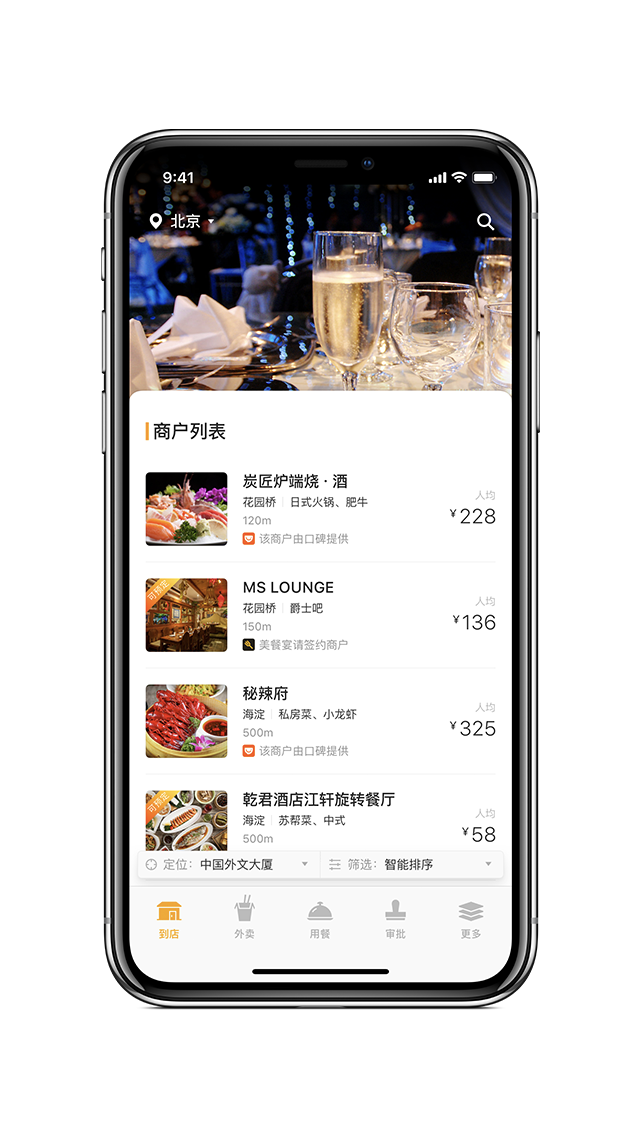Switch to the 到店 tab
640x1138 pixels.
pyautogui.click(x=169, y=920)
